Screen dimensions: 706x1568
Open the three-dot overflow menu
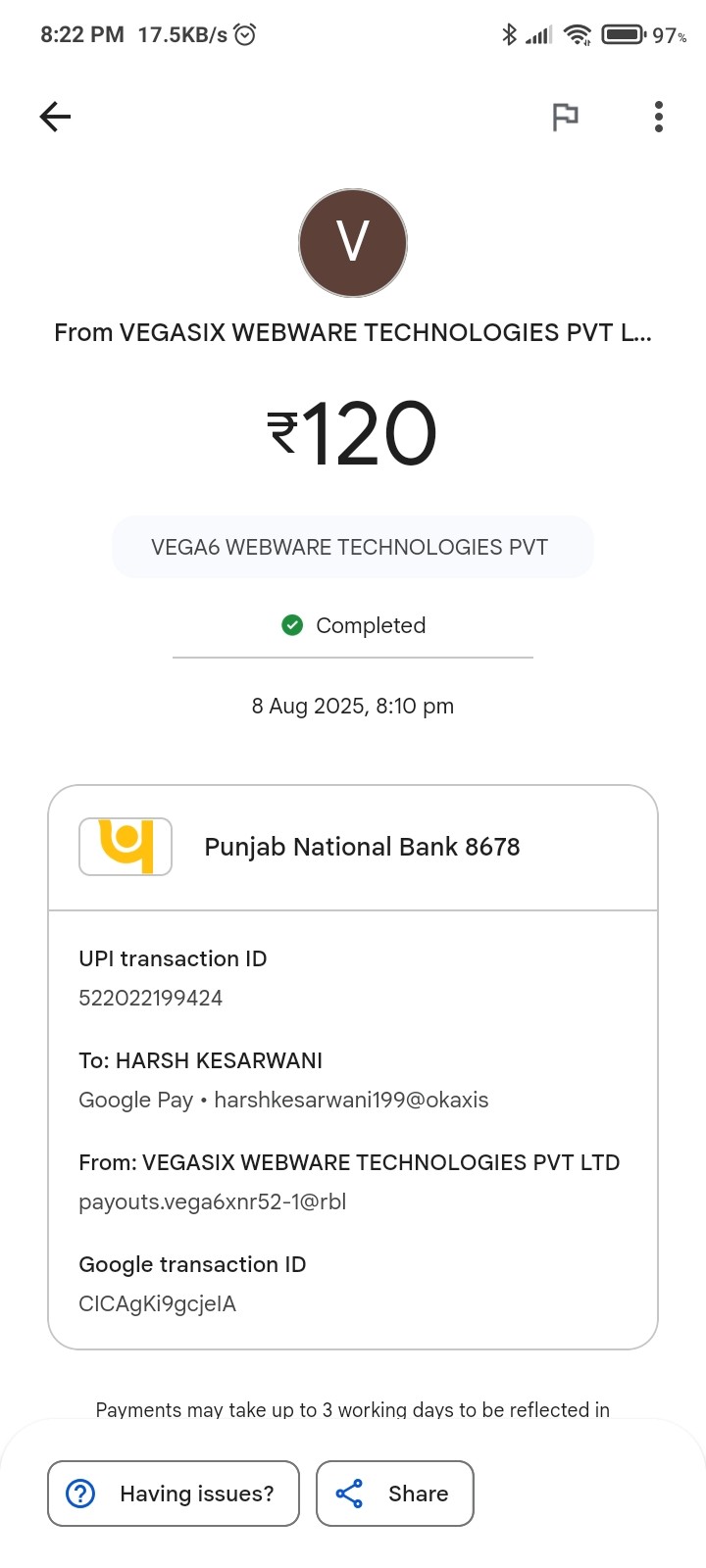659,117
